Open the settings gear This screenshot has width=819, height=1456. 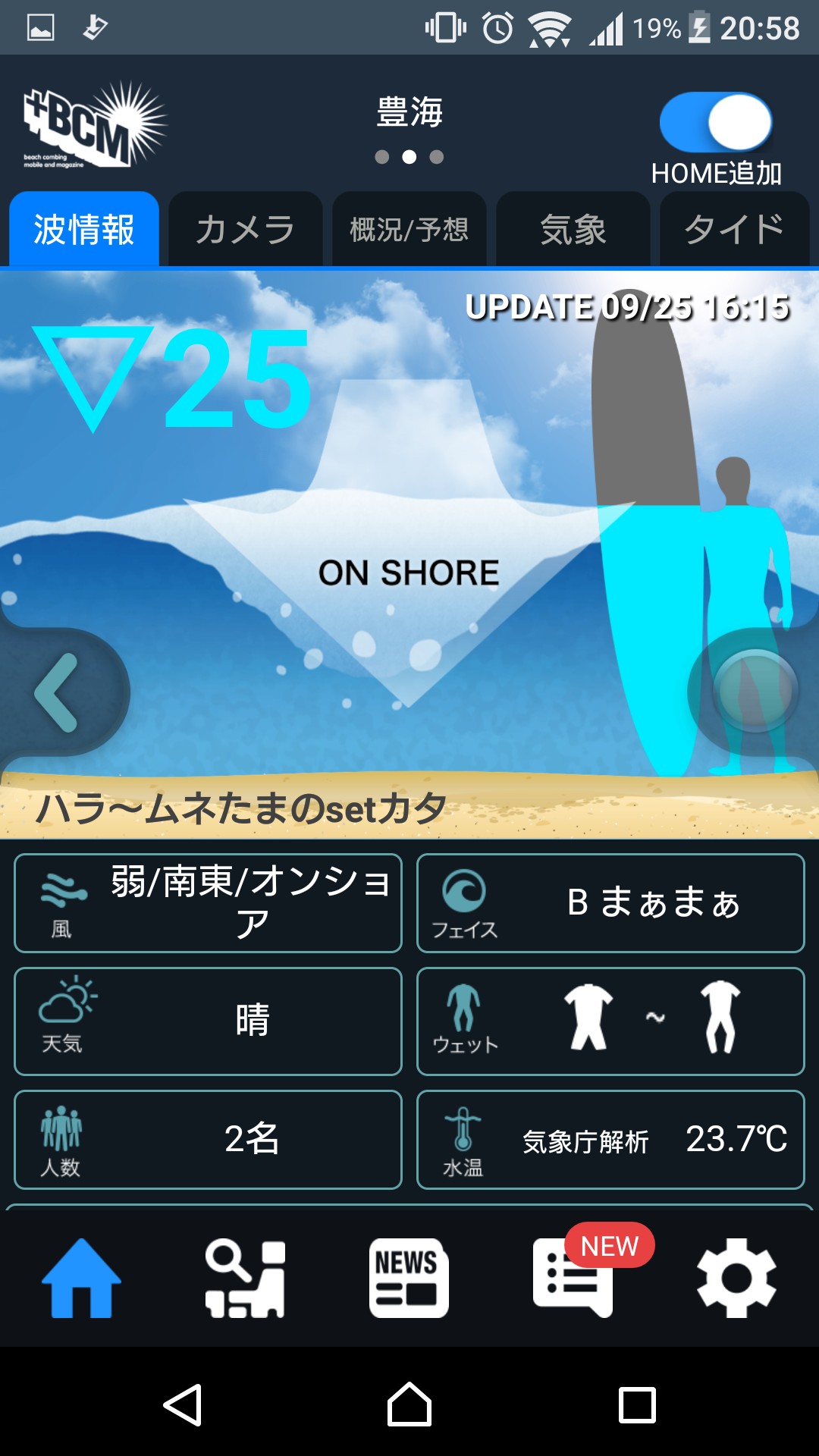click(736, 1278)
